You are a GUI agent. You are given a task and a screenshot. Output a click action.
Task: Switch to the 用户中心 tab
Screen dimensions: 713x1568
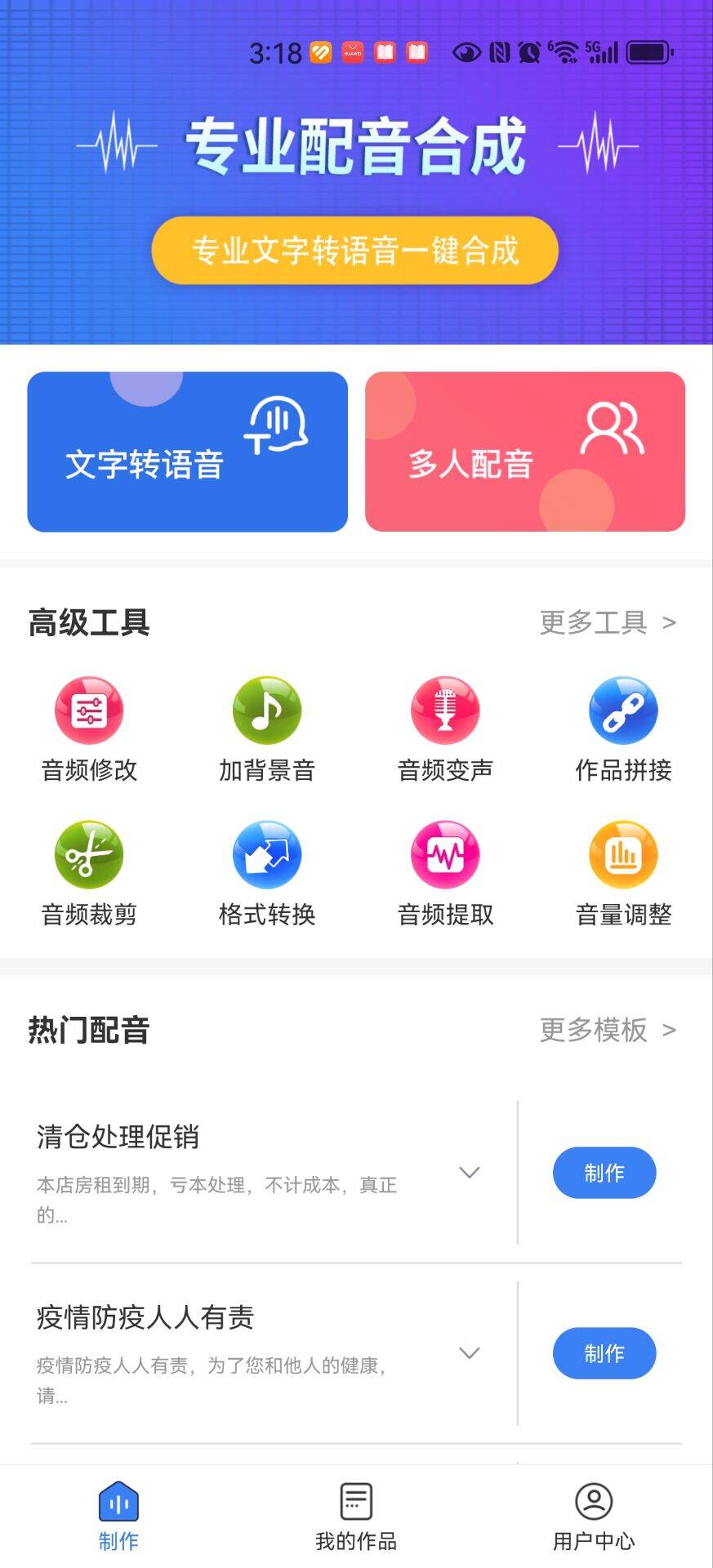(x=594, y=1516)
